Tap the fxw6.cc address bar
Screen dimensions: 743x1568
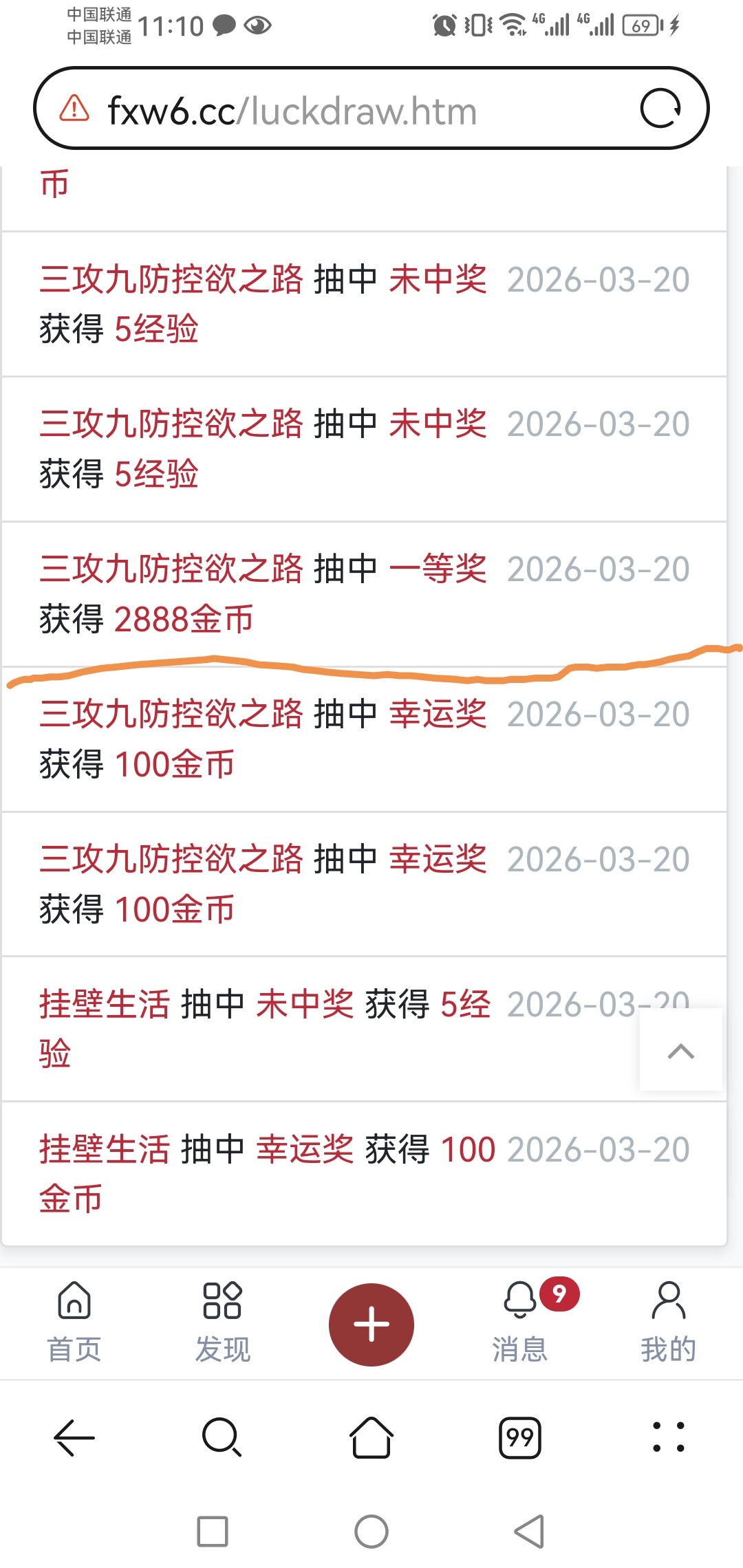[x=344, y=110]
